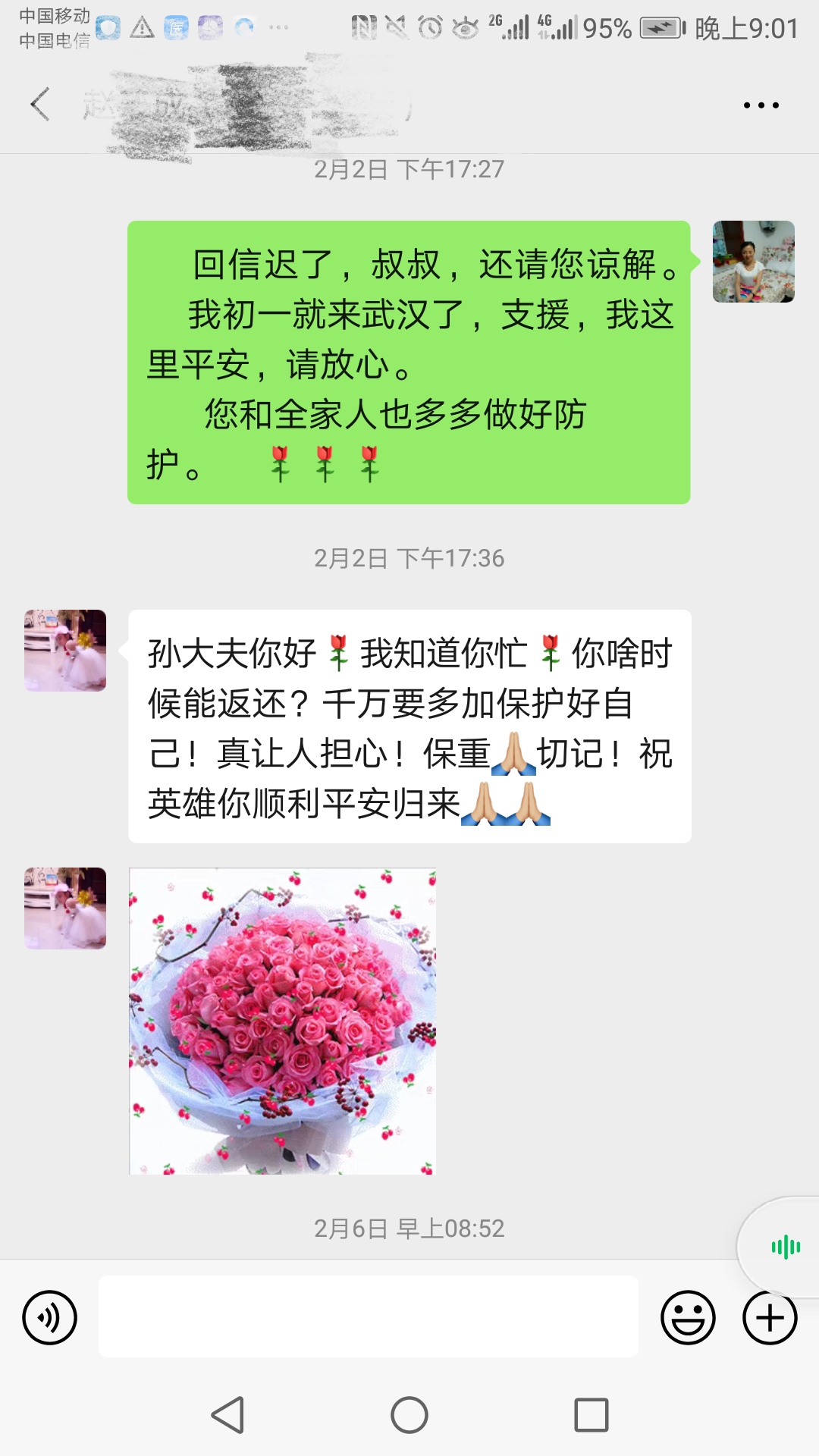Switch to voice message input
Screen dimensions: 819x1456
pyautogui.click(x=50, y=1317)
